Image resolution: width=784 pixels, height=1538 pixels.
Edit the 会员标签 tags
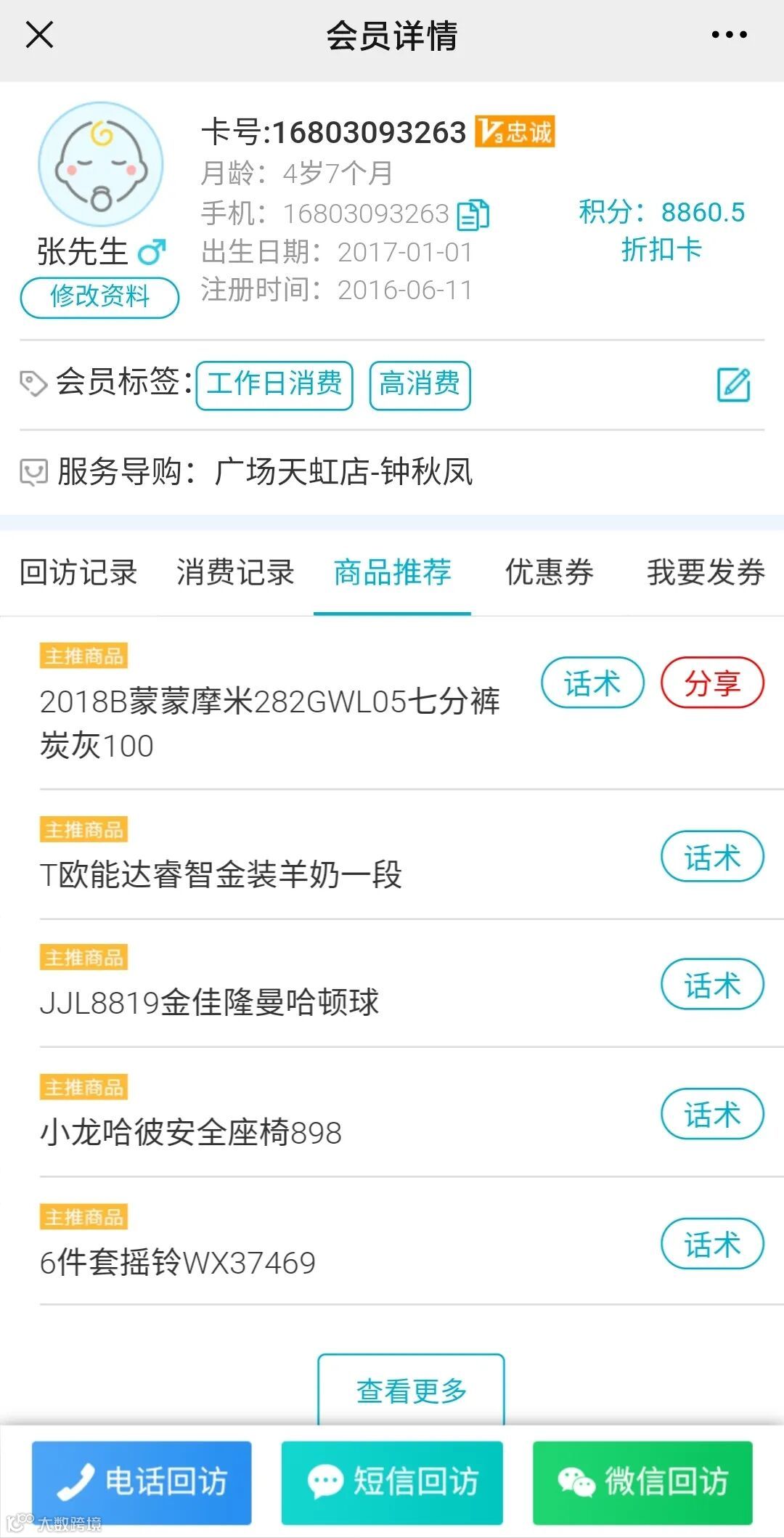pyautogui.click(x=733, y=384)
